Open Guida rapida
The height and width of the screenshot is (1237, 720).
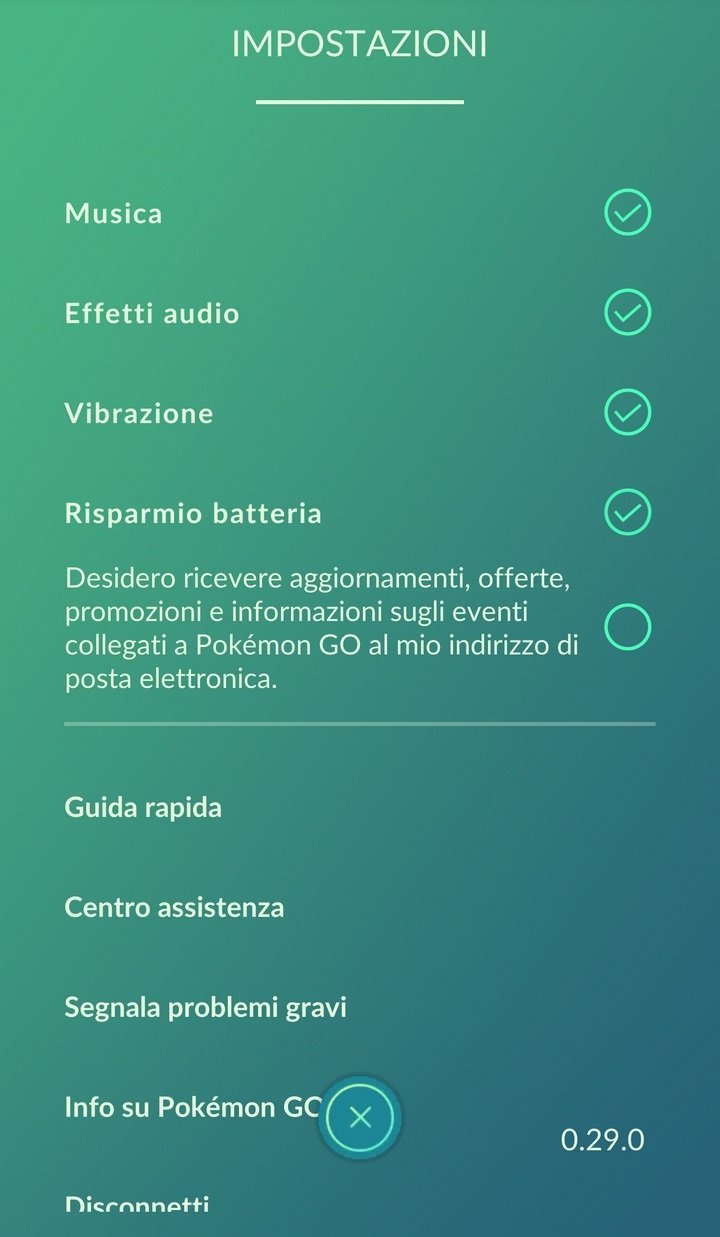pyautogui.click(x=143, y=808)
